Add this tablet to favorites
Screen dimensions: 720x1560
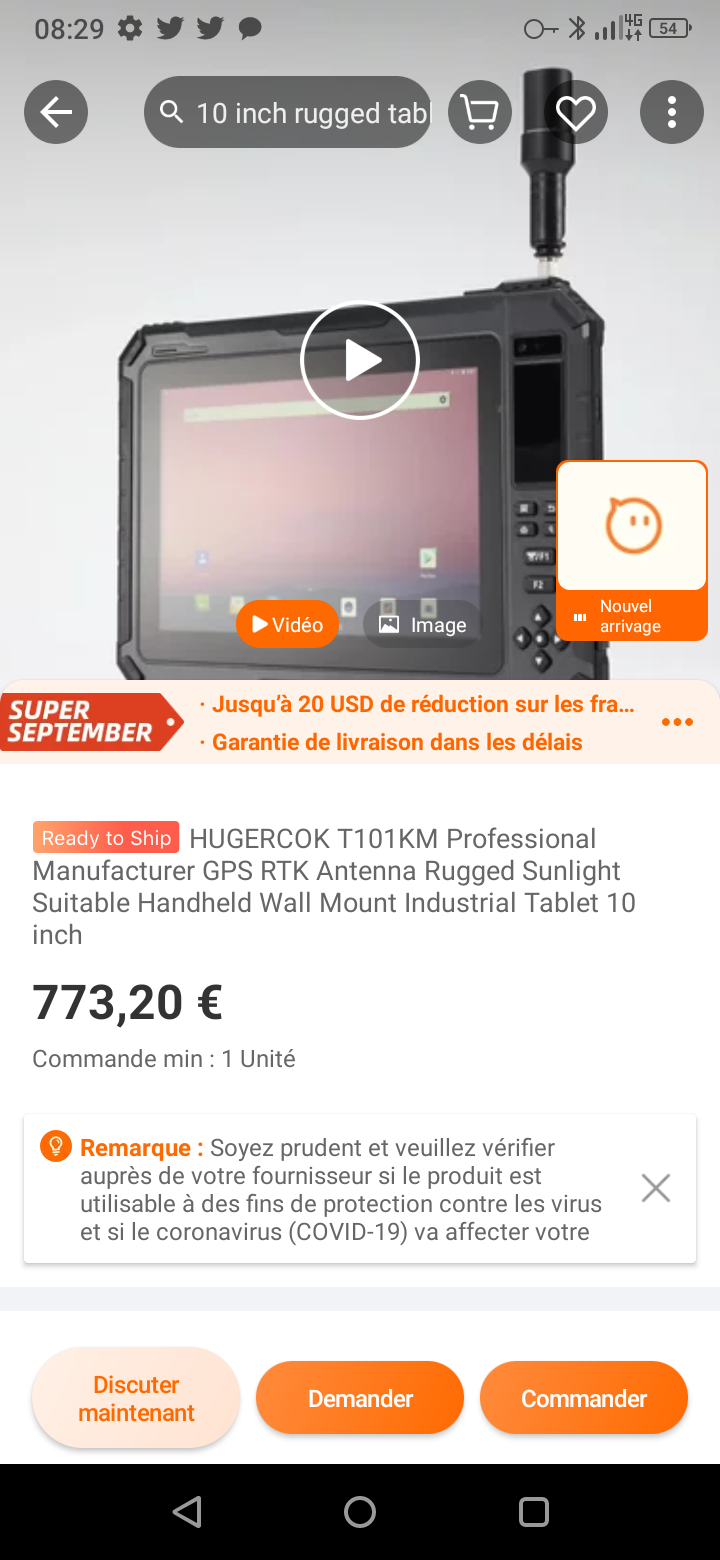576,112
